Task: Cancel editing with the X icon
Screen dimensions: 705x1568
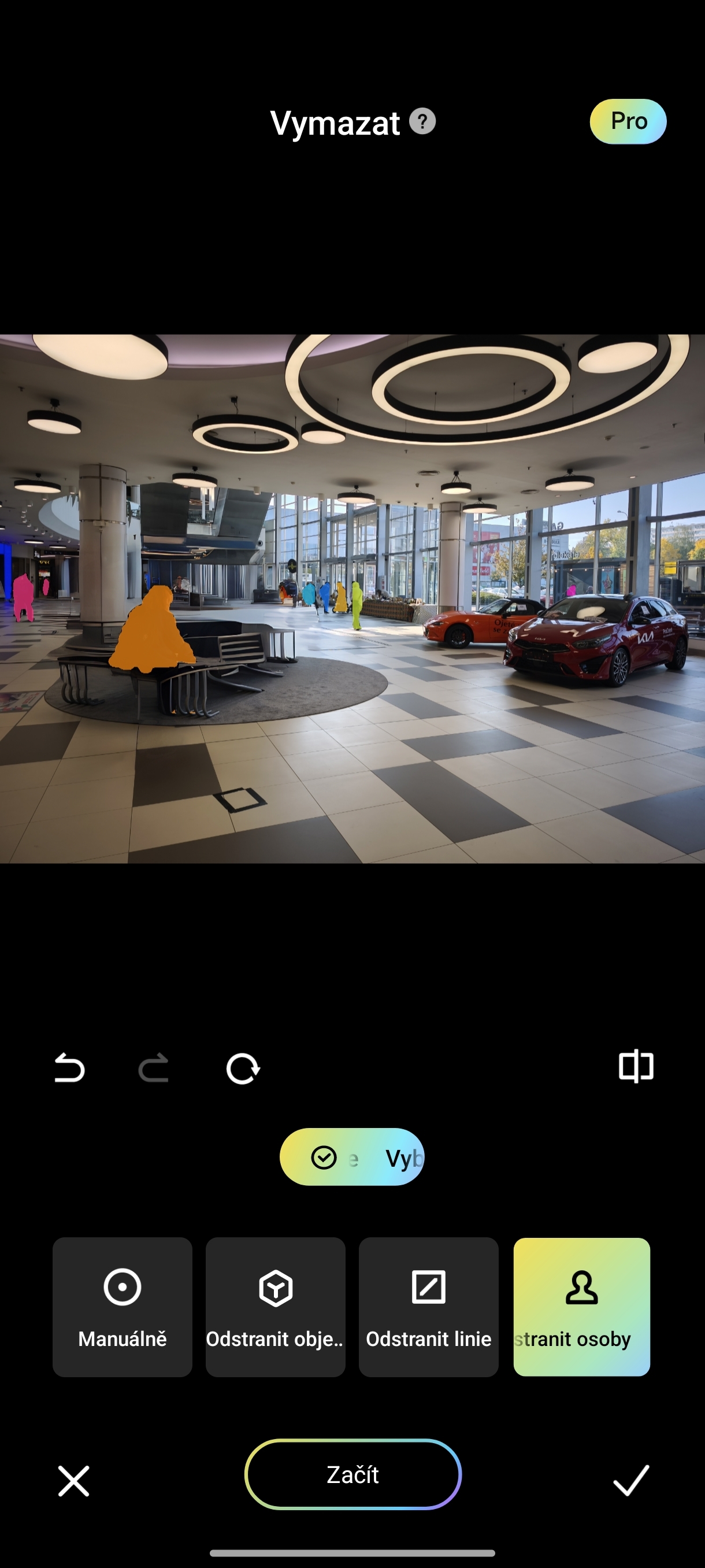Action: 73,1480
